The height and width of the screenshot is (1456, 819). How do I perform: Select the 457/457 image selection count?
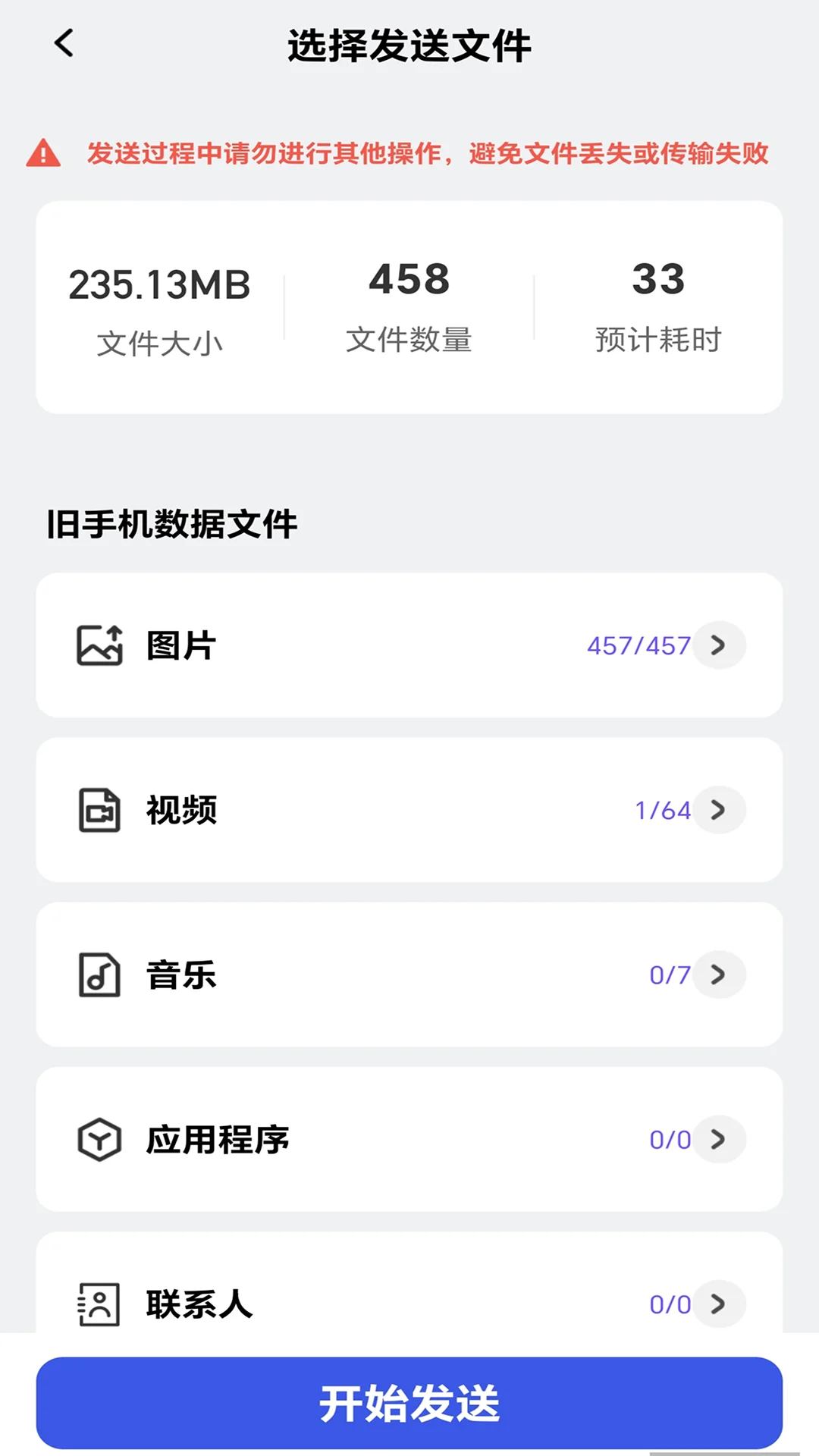pyautogui.click(x=637, y=645)
